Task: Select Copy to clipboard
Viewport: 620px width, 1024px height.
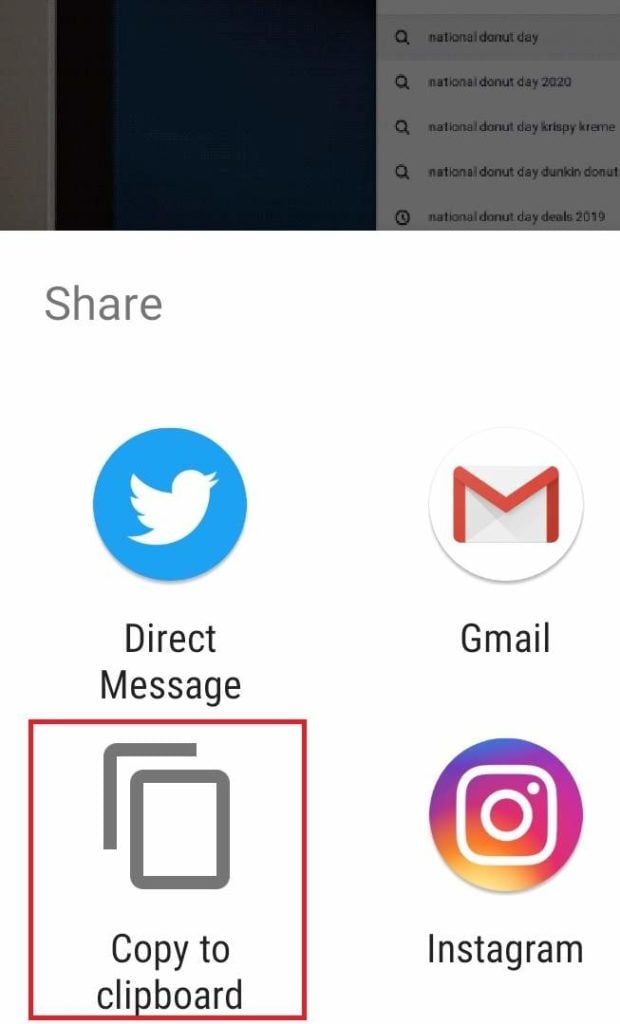Action: 167,818
